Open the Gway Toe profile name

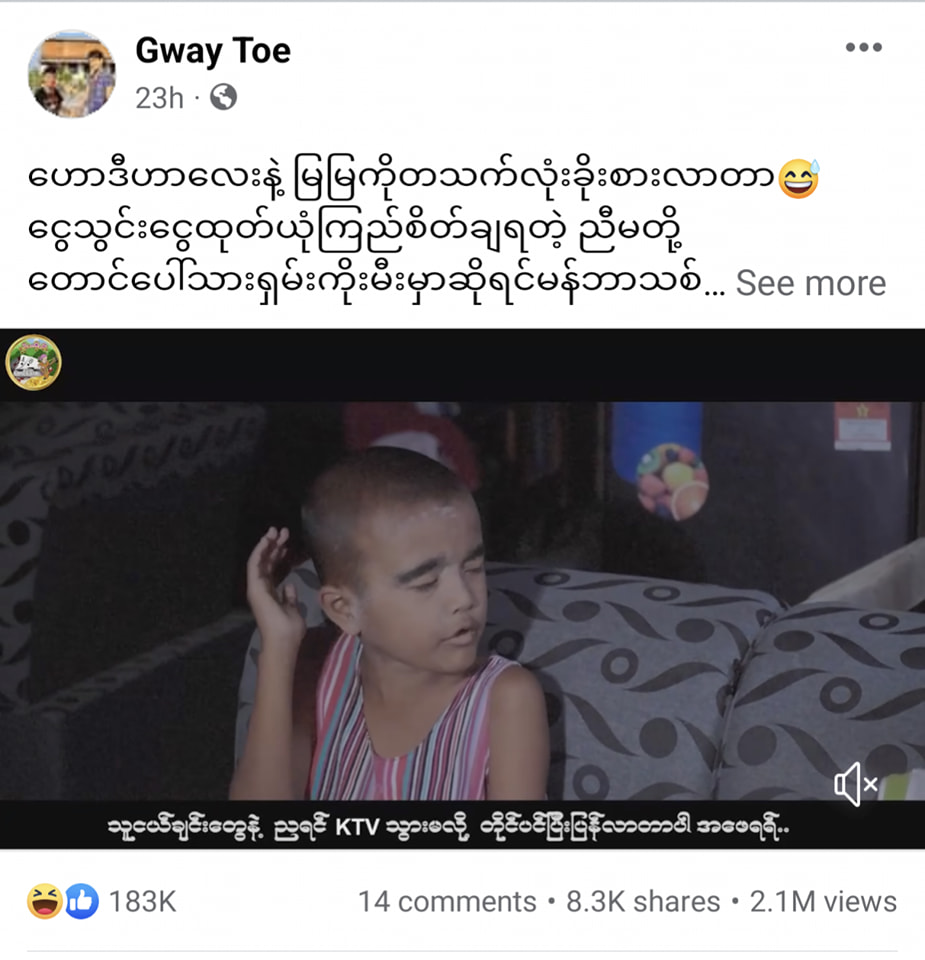coord(212,50)
